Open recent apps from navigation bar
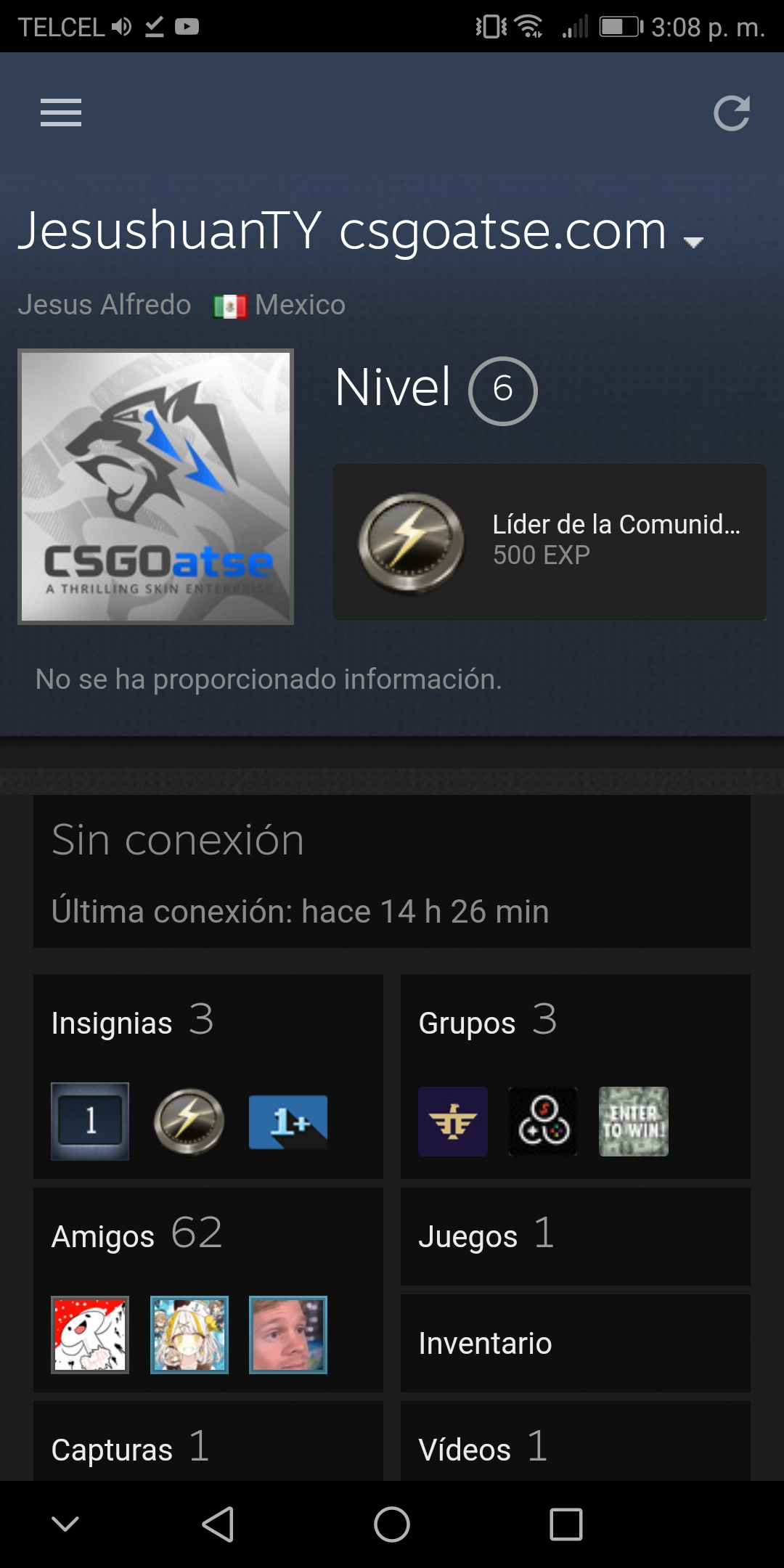The height and width of the screenshot is (1568, 784). pos(565,1524)
